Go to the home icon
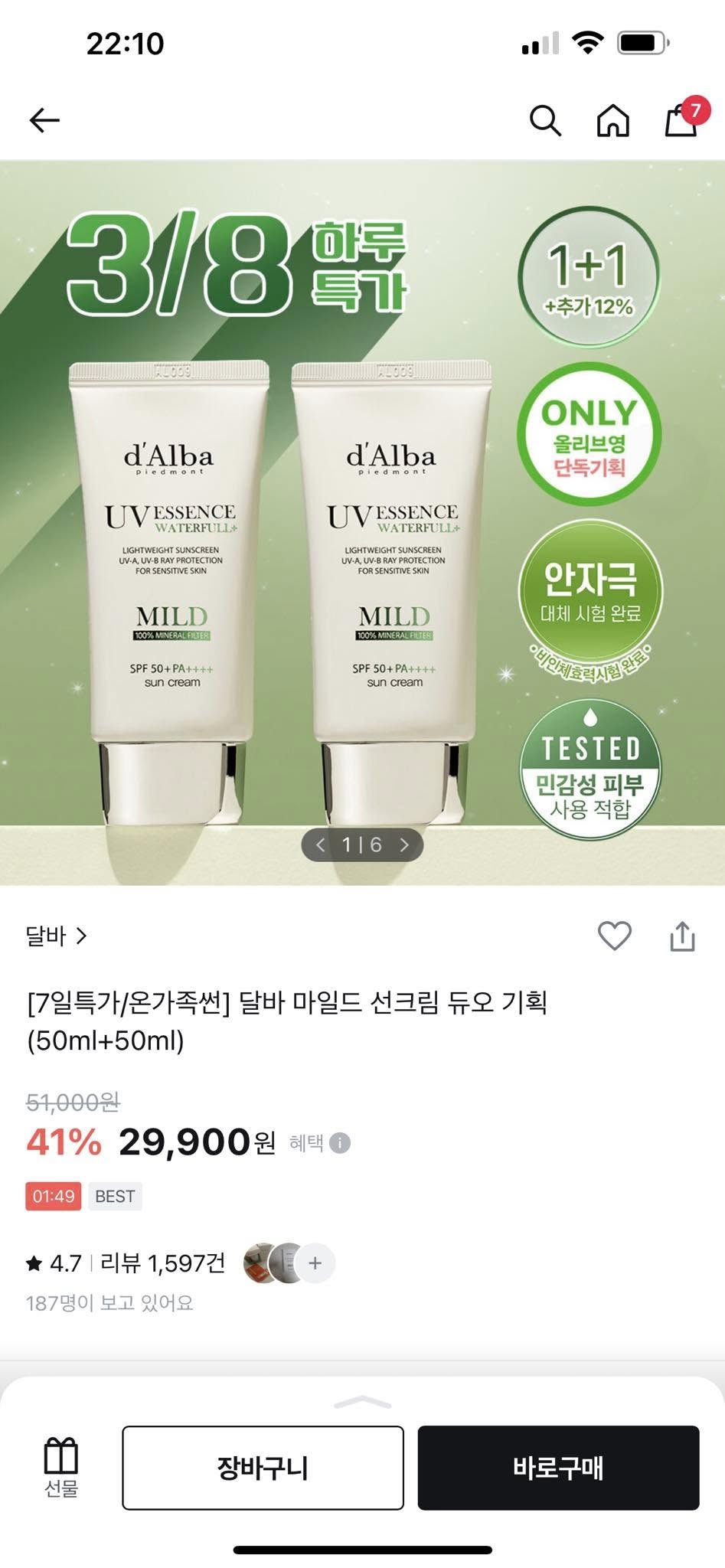Image resolution: width=725 pixels, height=1568 pixels. 612,120
